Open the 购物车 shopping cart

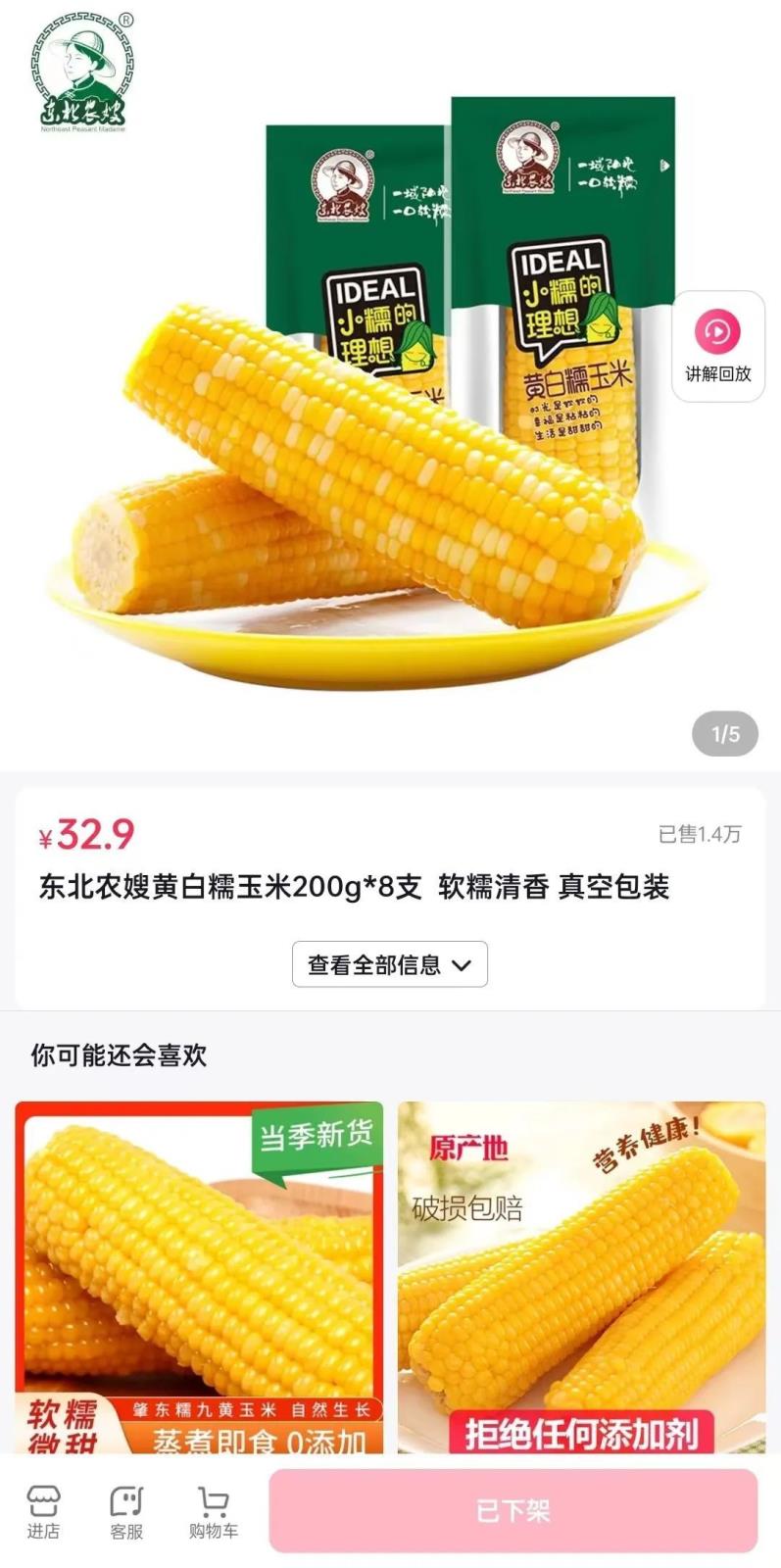tap(213, 1510)
